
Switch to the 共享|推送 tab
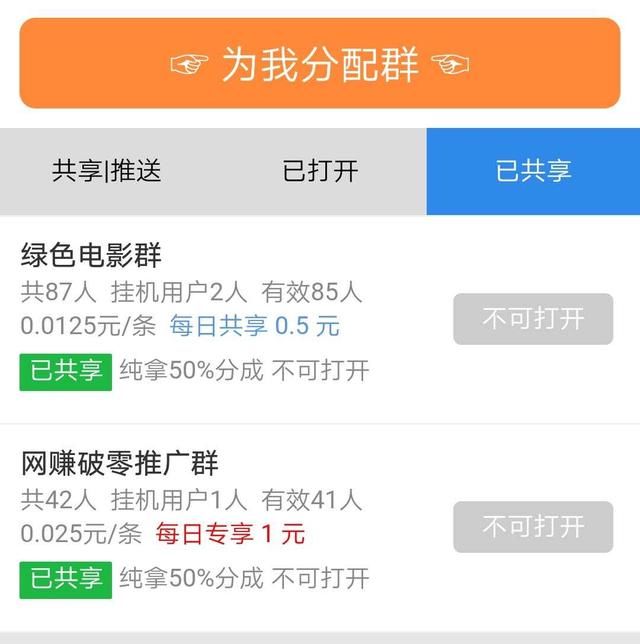pos(106,171)
